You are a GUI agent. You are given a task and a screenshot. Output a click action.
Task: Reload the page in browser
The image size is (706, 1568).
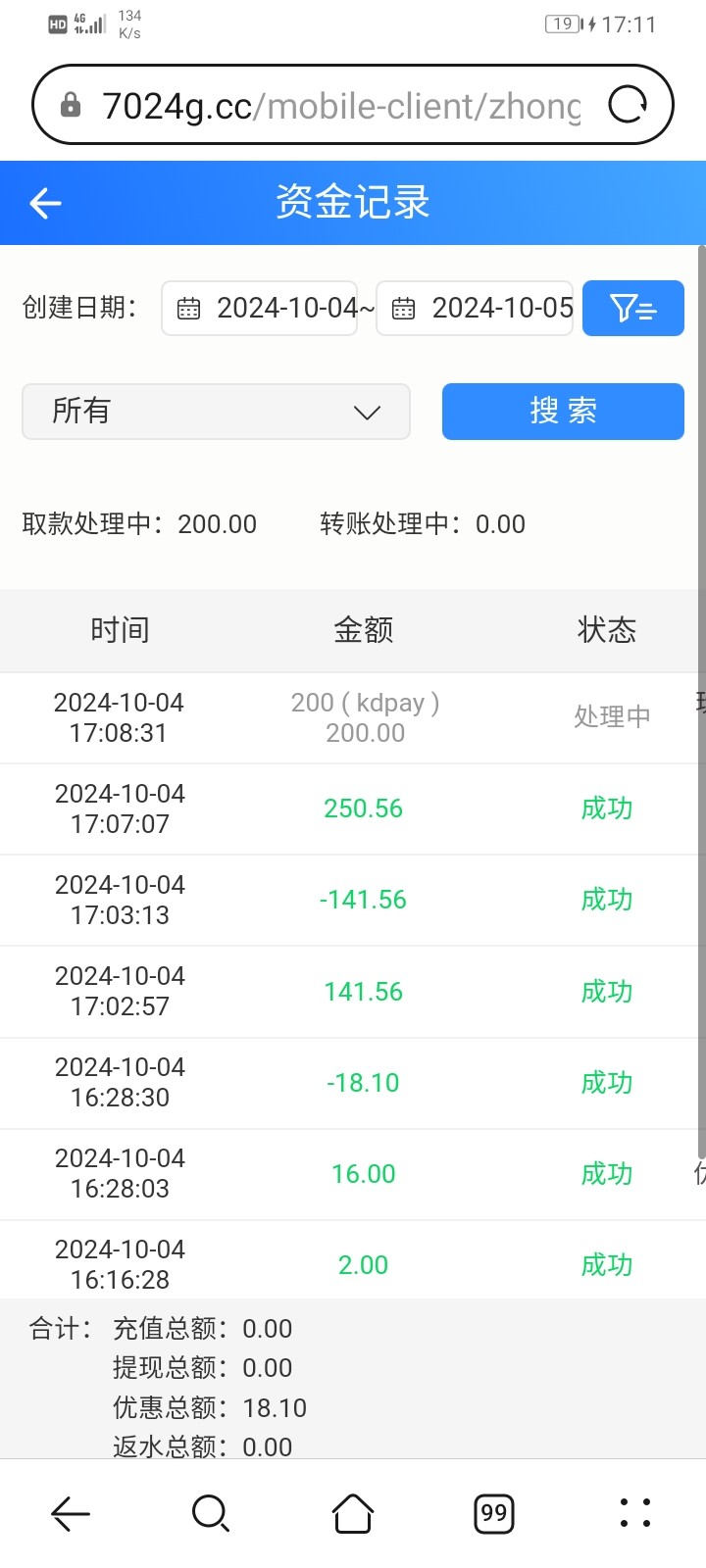628,104
